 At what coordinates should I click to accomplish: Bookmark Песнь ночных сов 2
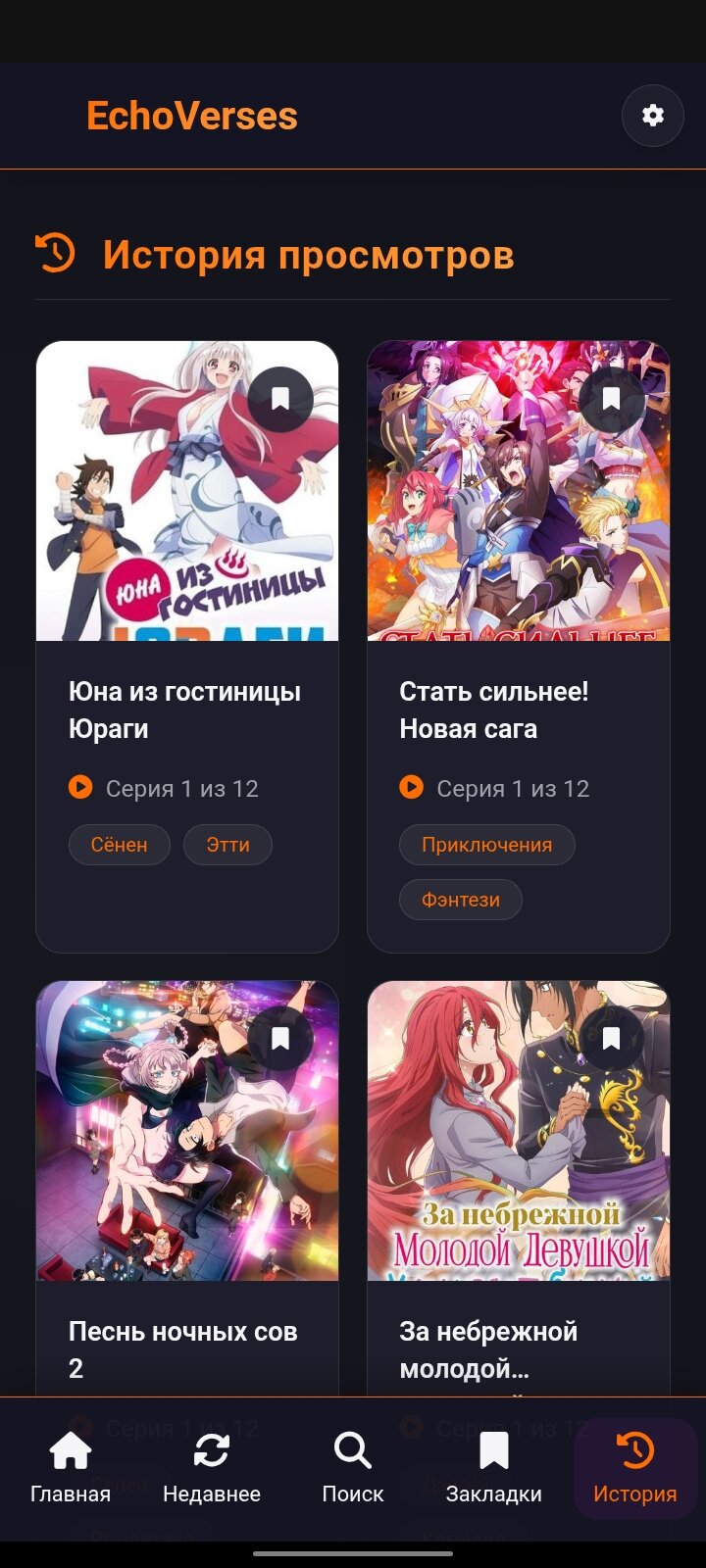coord(280,1039)
